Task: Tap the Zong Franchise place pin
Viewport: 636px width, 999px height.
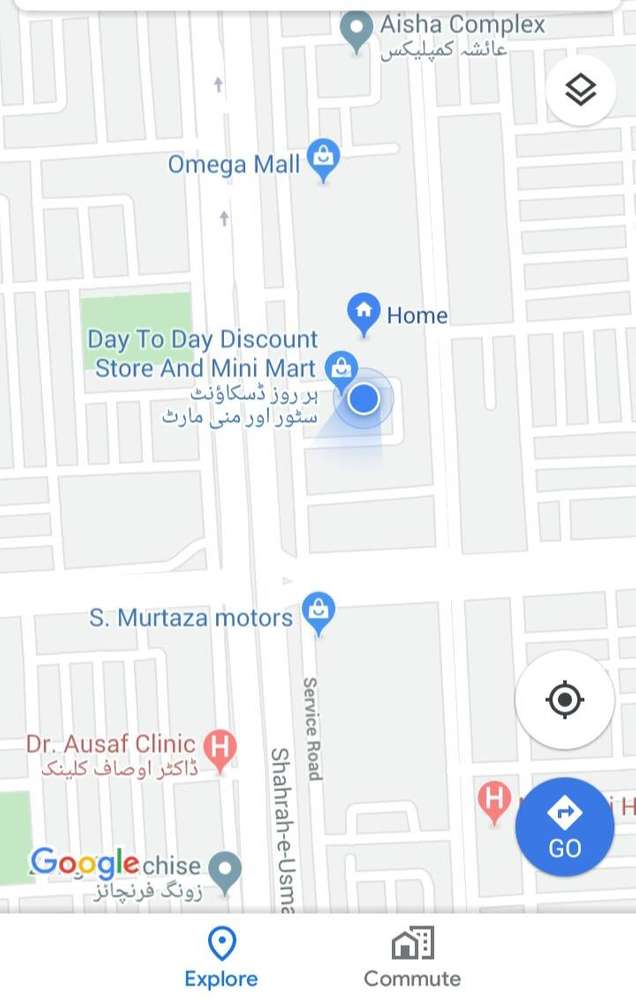Action: click(226, 870)
